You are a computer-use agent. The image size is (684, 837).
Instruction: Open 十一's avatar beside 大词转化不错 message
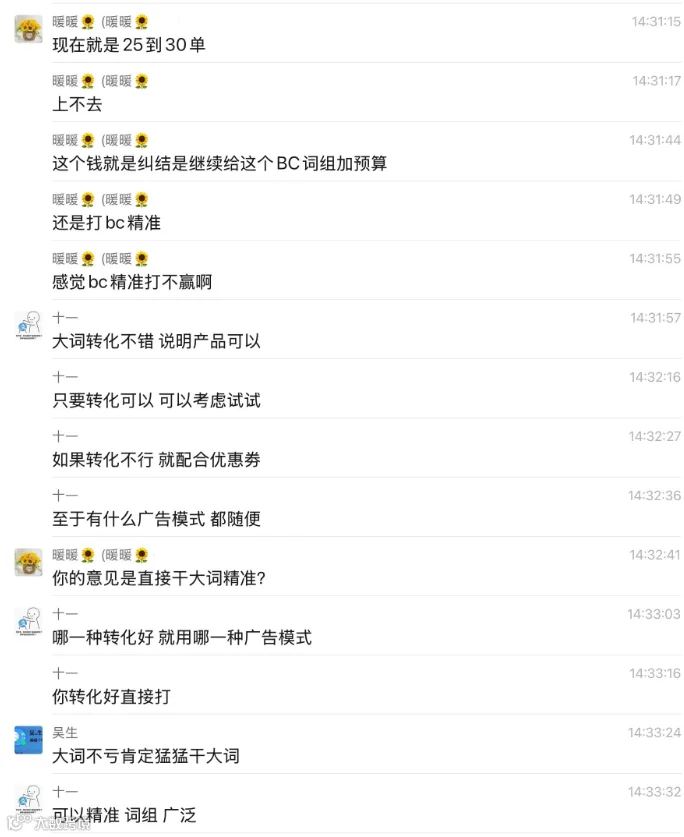click(x=28, y=325)
